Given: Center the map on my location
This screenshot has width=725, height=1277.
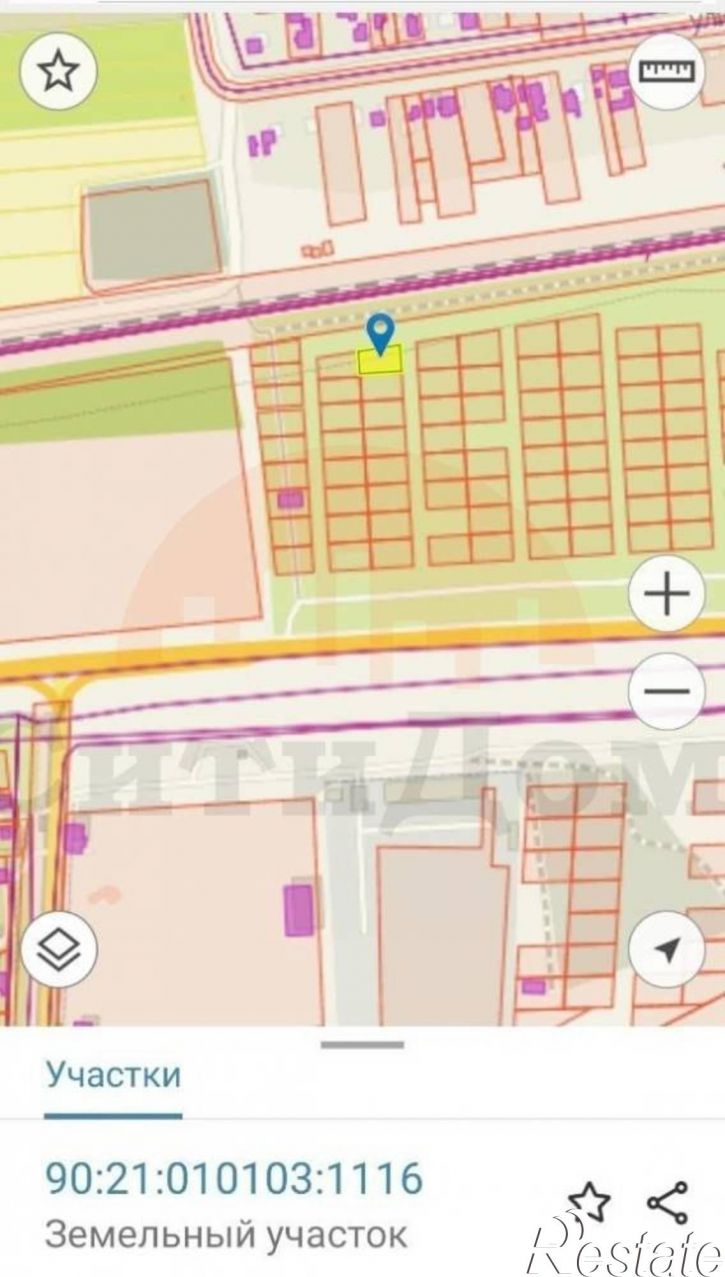Looking at the screenshot, I should [667, 949].
